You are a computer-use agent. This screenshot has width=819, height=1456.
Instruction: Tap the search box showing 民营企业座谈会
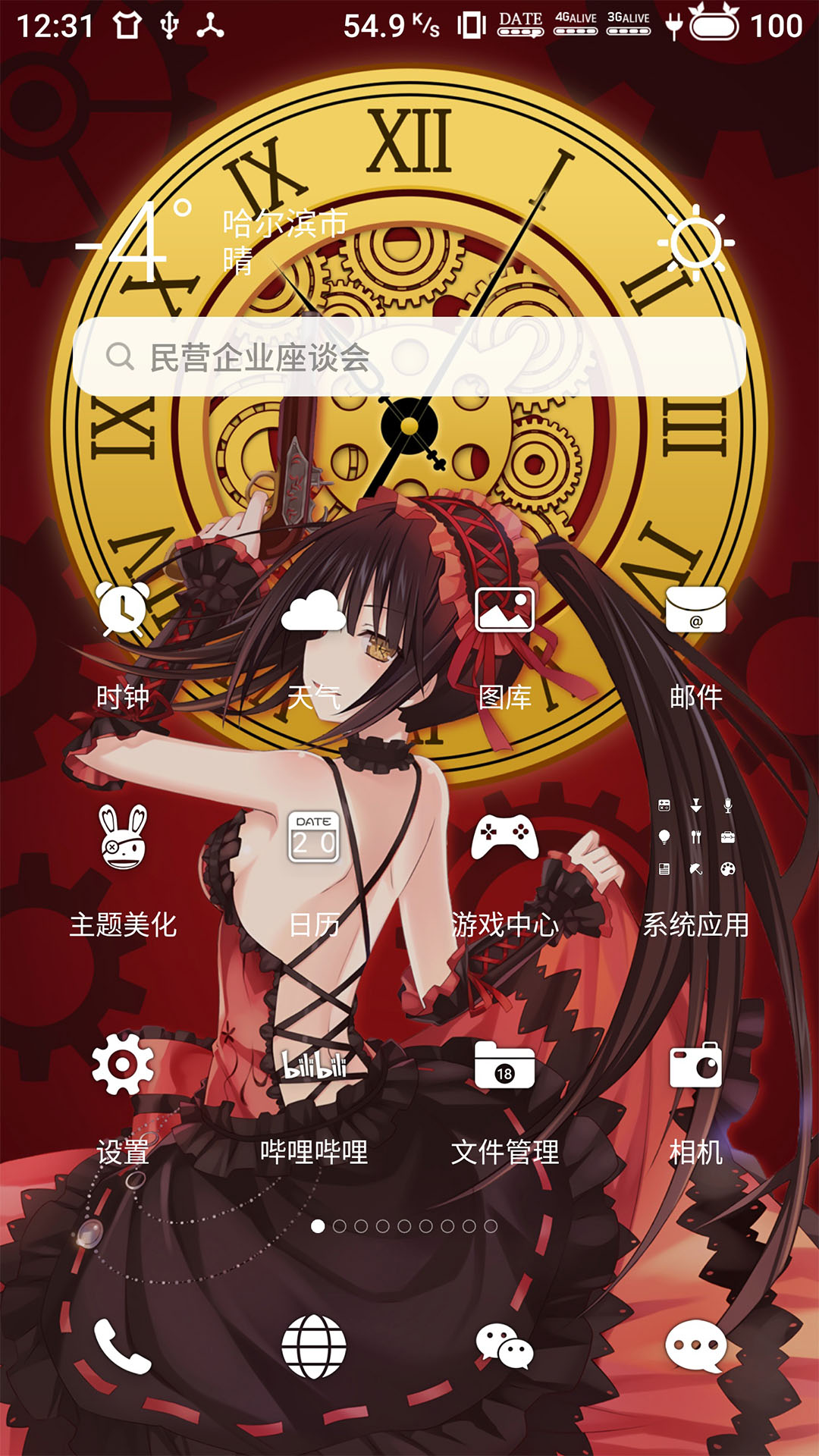click(x=409, y=356)
